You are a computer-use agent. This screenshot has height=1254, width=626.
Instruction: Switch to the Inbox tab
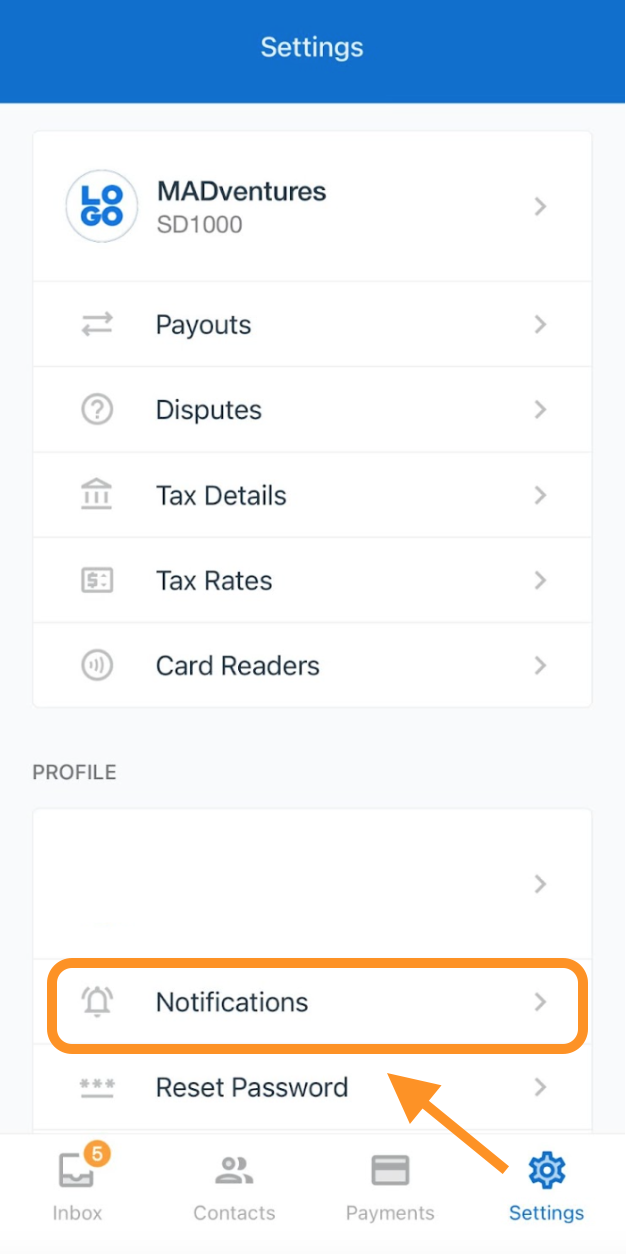tap(78, 1188)
